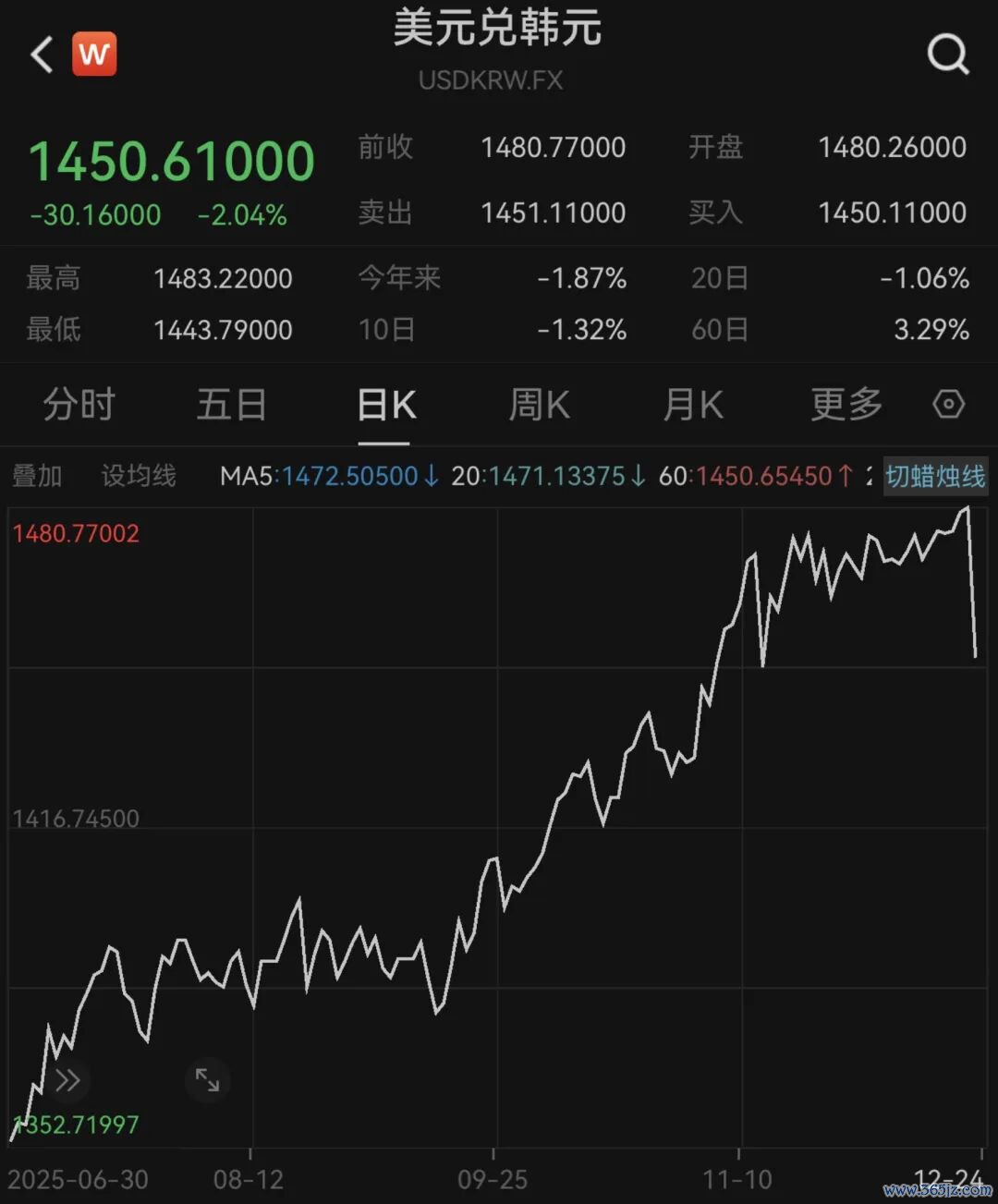Switch to candlestick with 切蜡烛线

point(935,476)
